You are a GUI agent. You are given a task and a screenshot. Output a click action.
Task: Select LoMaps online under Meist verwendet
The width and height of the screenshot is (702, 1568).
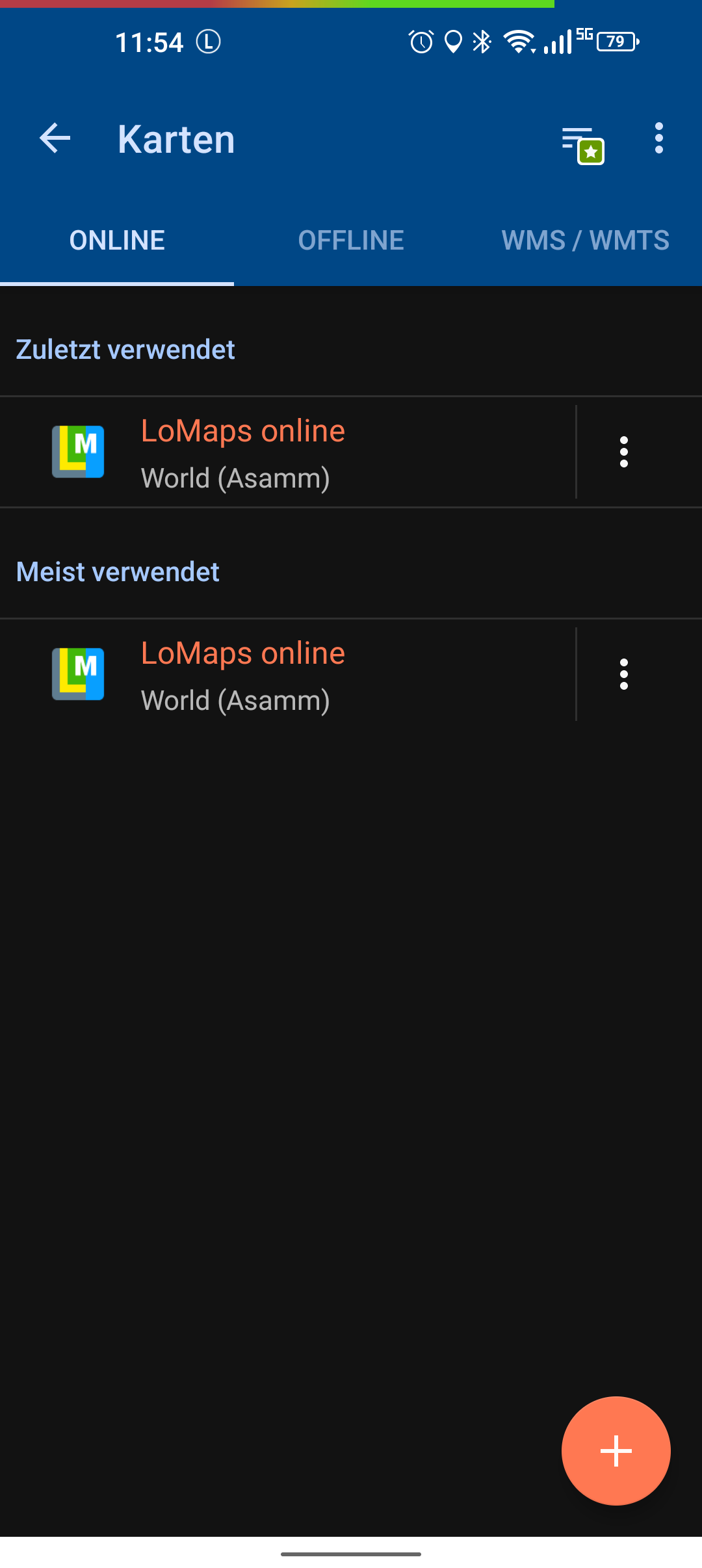pyautogui.click(x=286, y=675)
